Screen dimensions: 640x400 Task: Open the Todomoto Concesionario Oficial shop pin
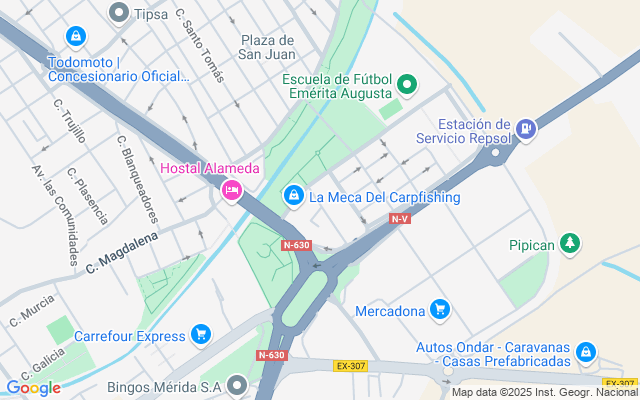pyautogui.click(x=76, y=37)
